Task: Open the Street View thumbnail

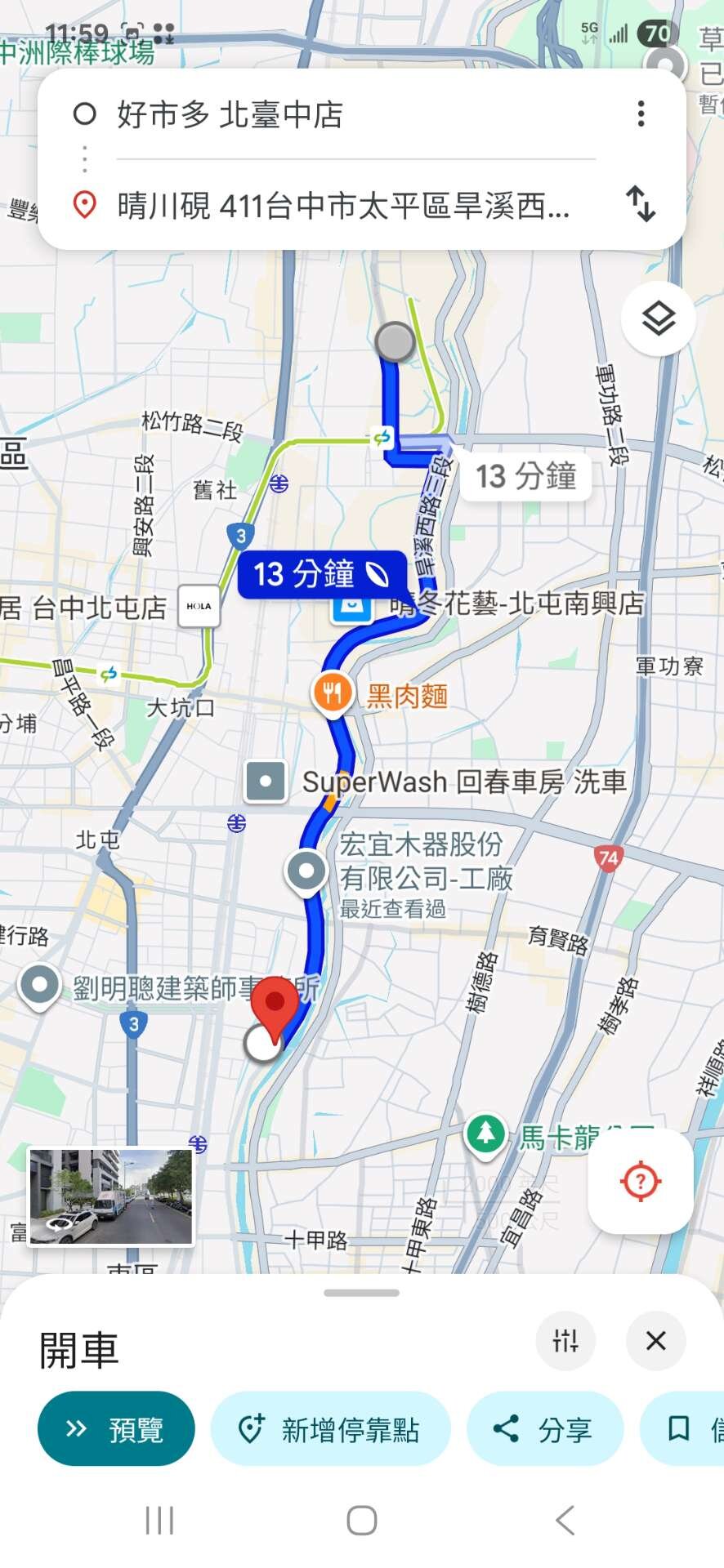Action: point(111,1196)
